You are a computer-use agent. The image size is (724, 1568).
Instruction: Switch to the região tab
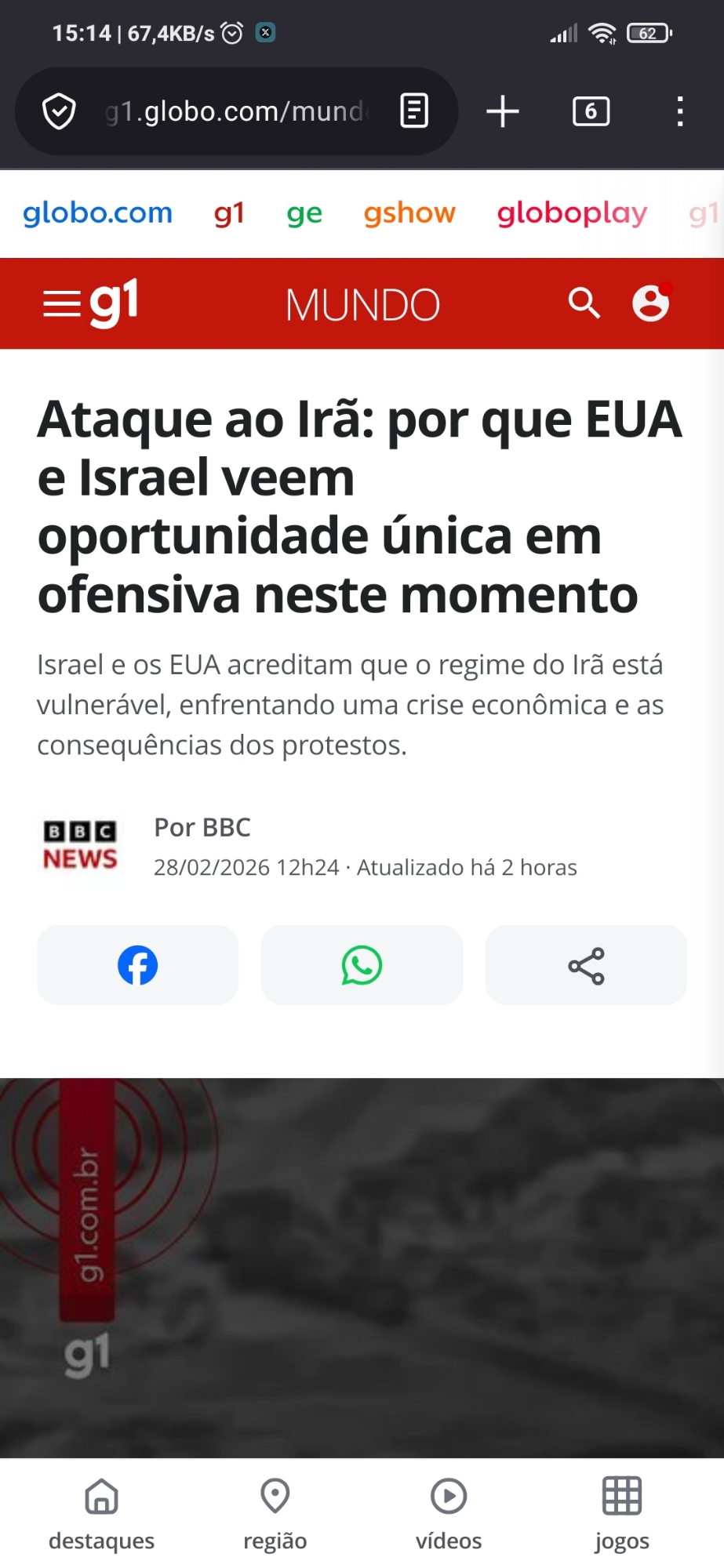pyautogui.click(x=275, y=1514)
